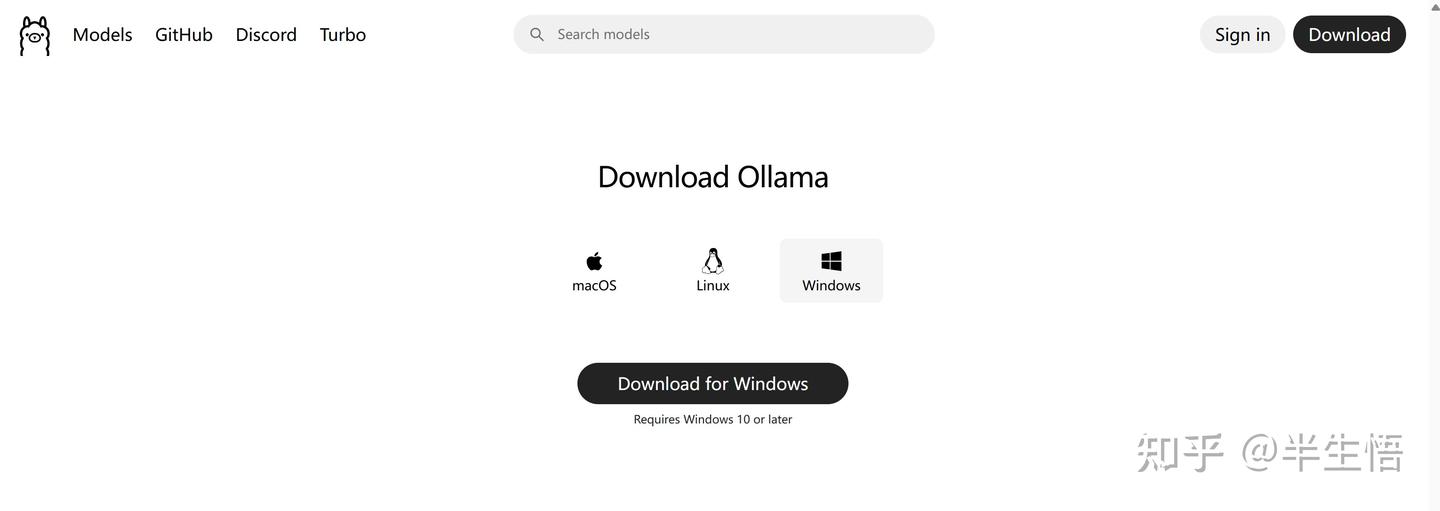Viewport: 1440px width, 511px height.
Task: Open the Discord link
Action: click(x=266, y=34)
